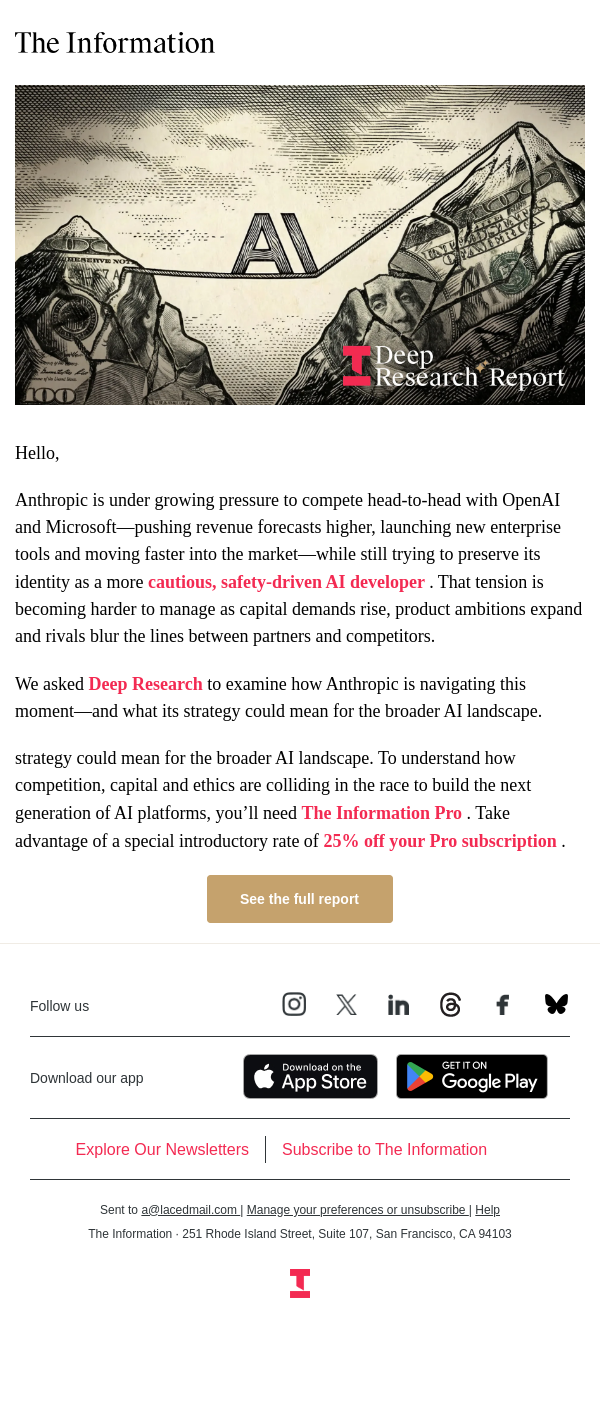Viewport: 600px width, 1421px height.
Task: Open The Information's X profile
Action: point(346,1005)
